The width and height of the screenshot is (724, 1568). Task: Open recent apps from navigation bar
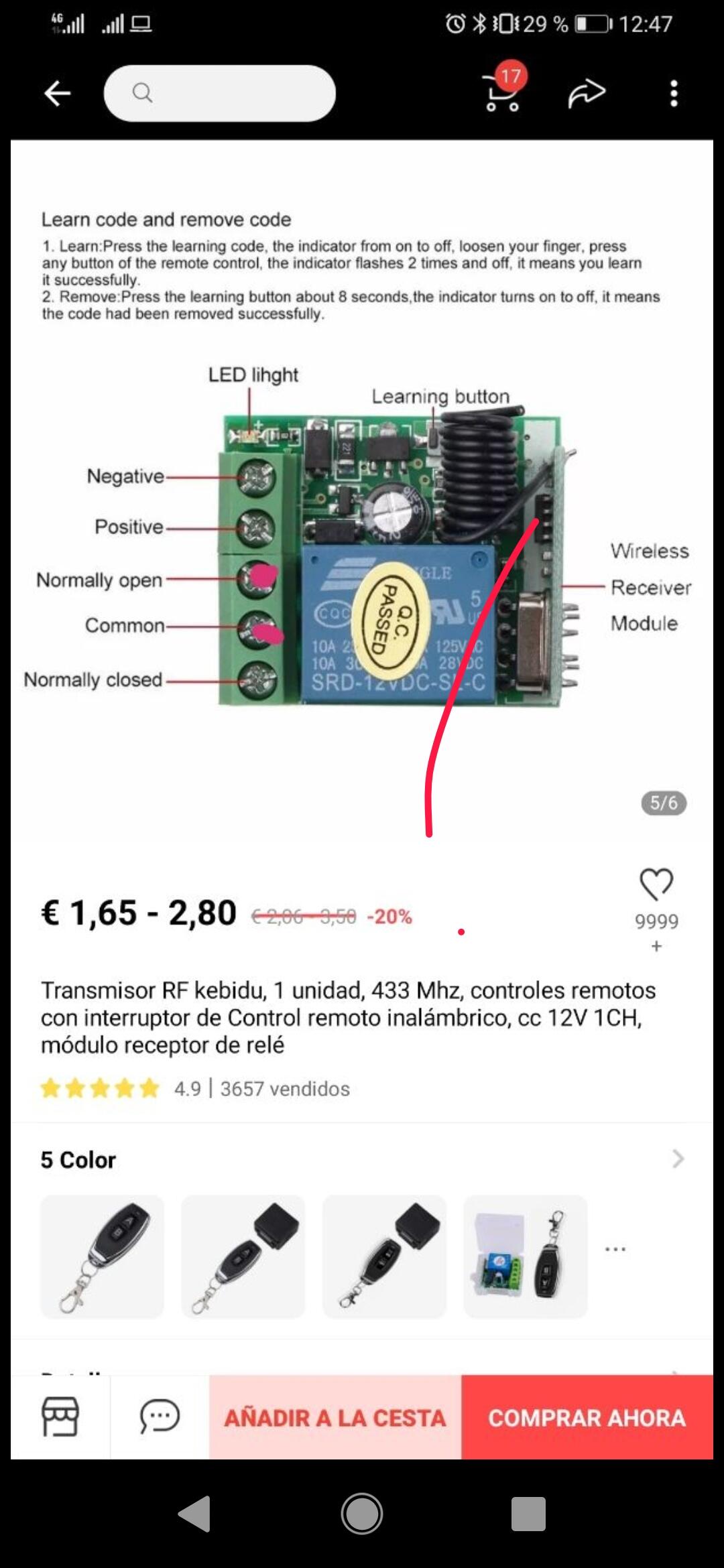tap(528, 1514)
